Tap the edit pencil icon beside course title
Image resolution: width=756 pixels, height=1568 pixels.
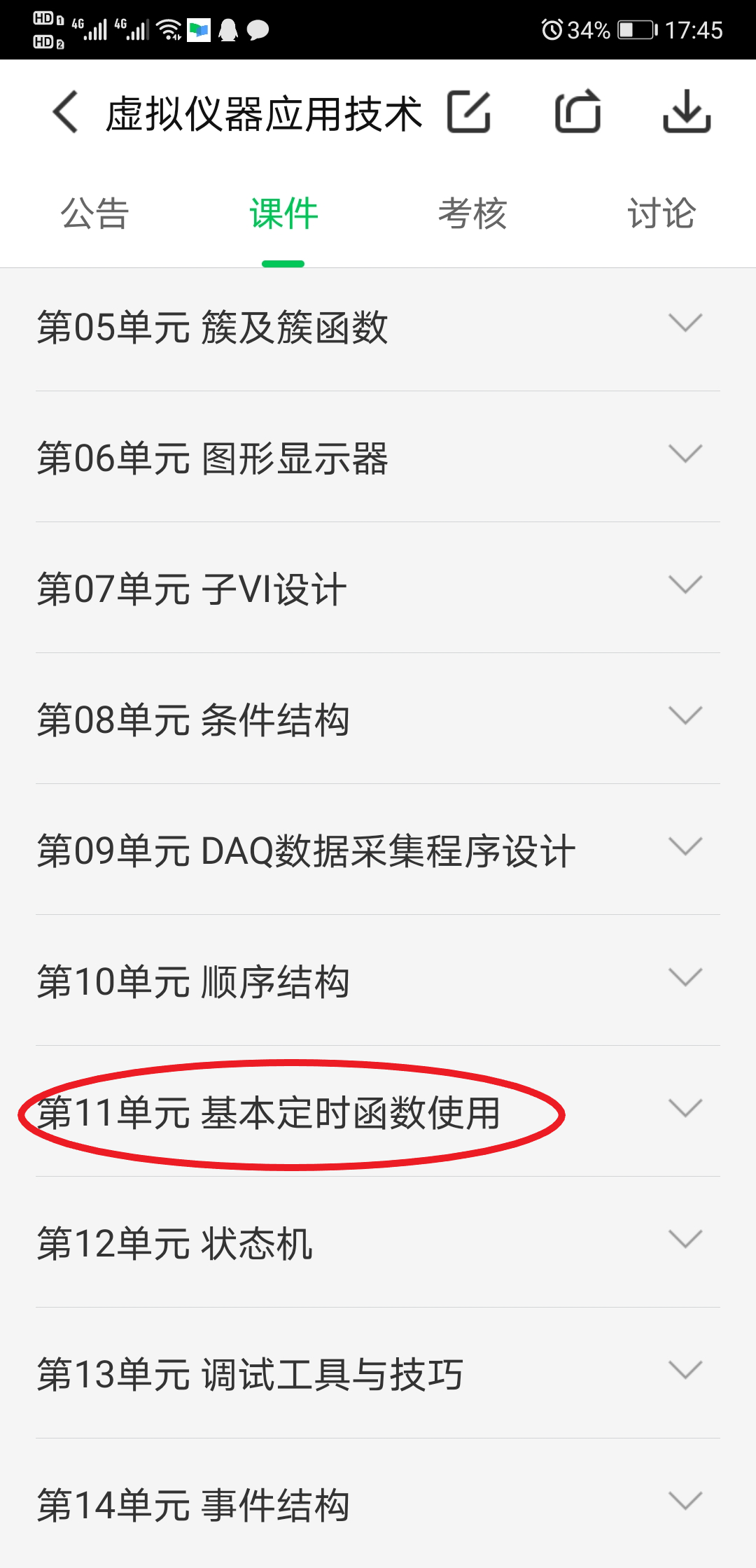(469, 112)
